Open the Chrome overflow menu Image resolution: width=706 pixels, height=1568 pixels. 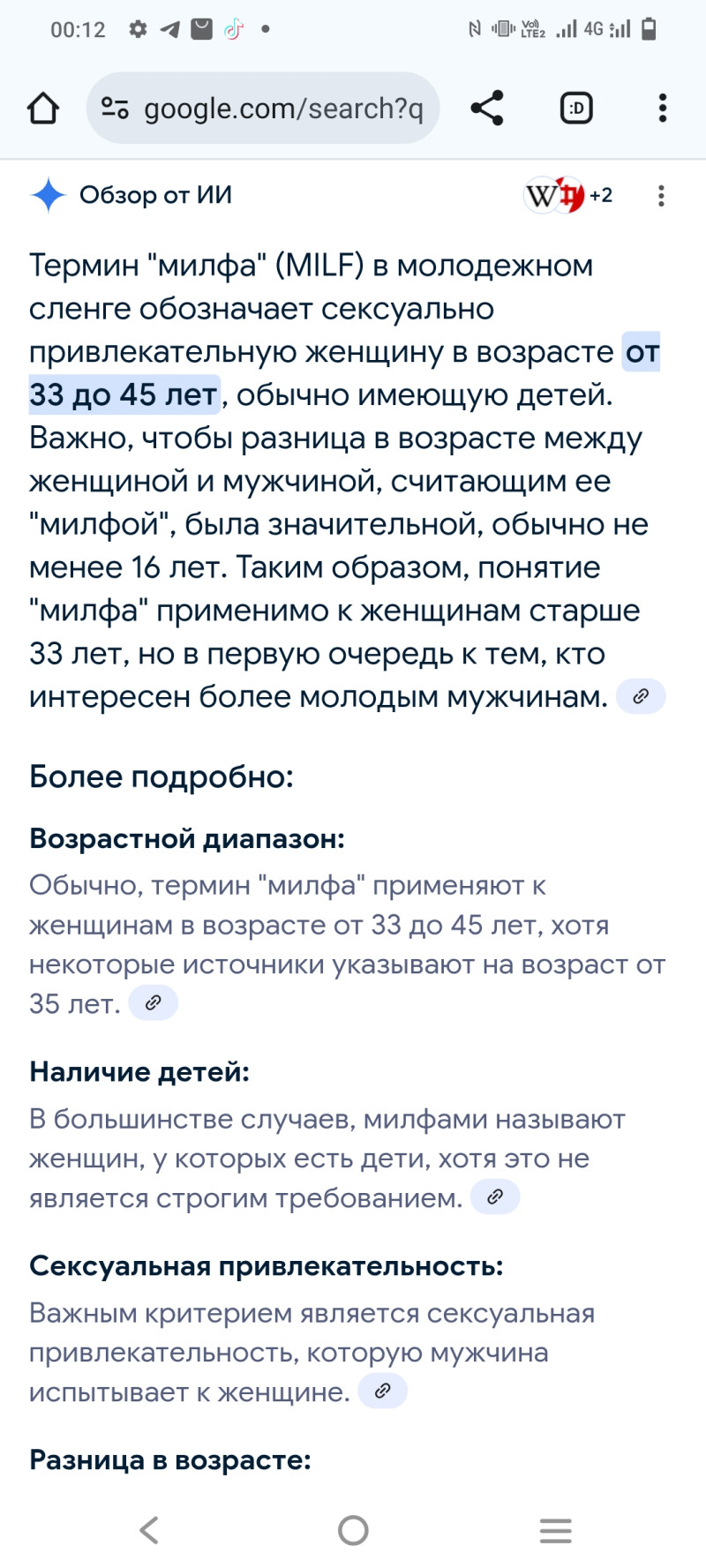pos(662,109)
